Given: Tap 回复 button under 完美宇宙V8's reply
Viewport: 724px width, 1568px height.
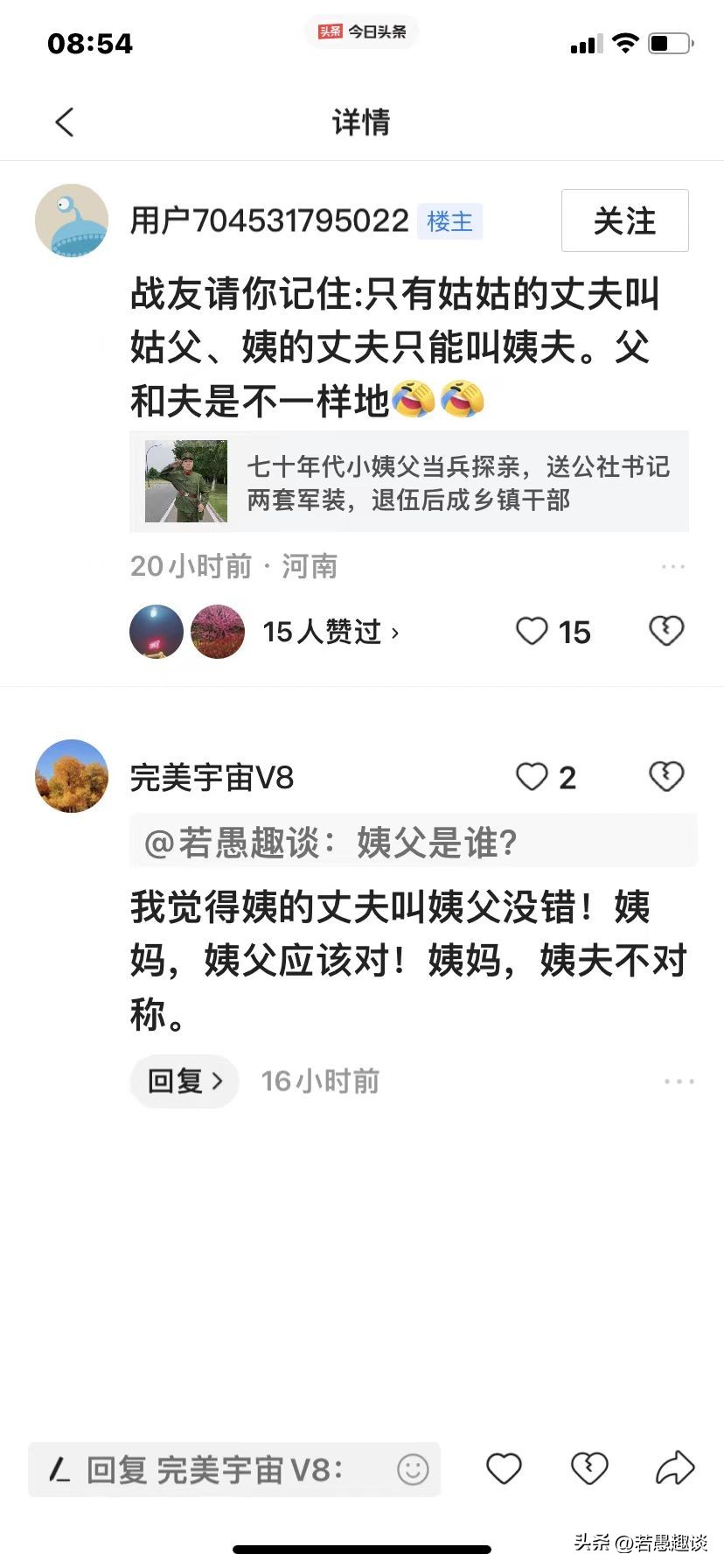Looking at the screenshot, I should (184, 1081).
